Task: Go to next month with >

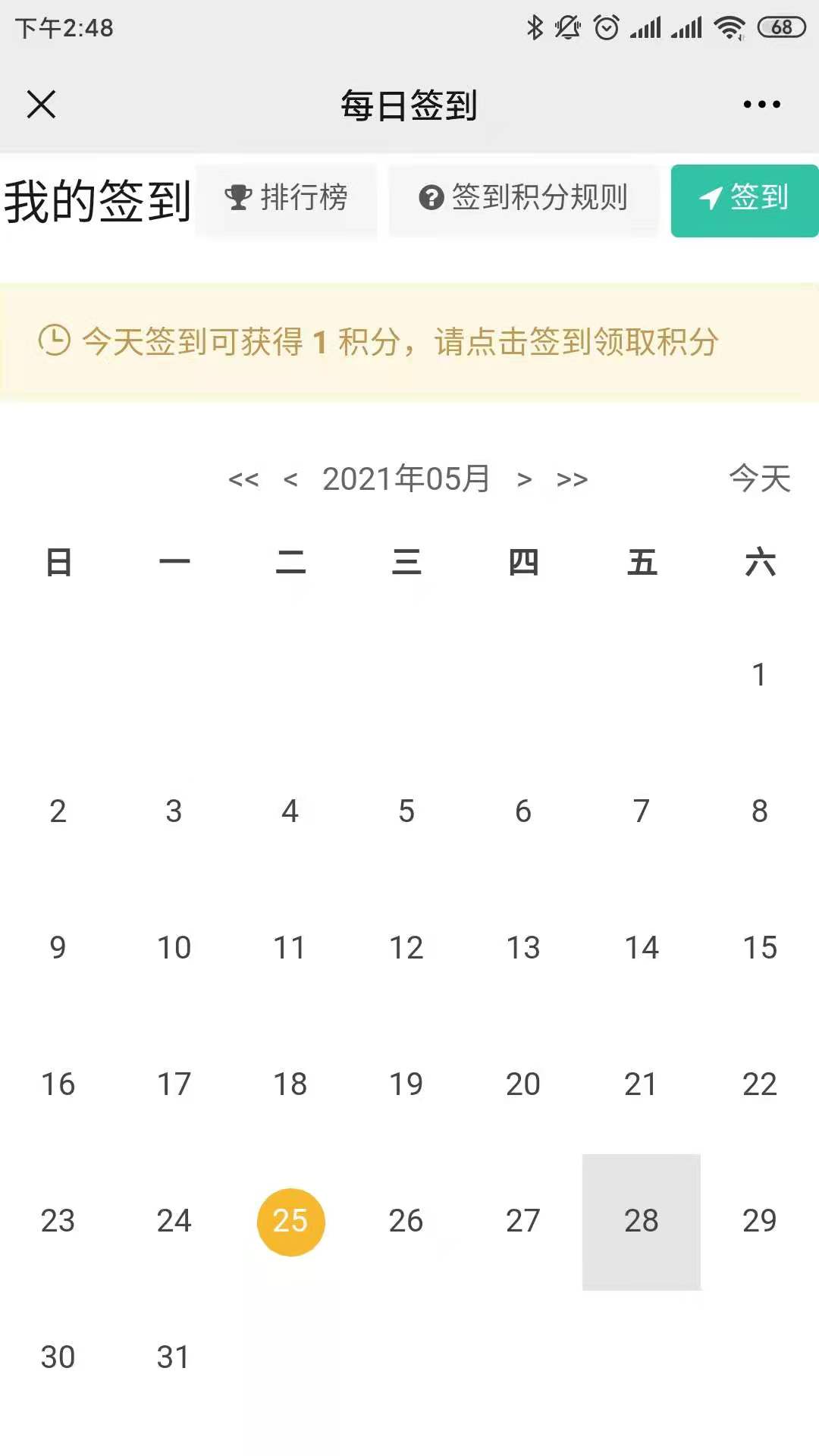Action: [x=524, y=479]
